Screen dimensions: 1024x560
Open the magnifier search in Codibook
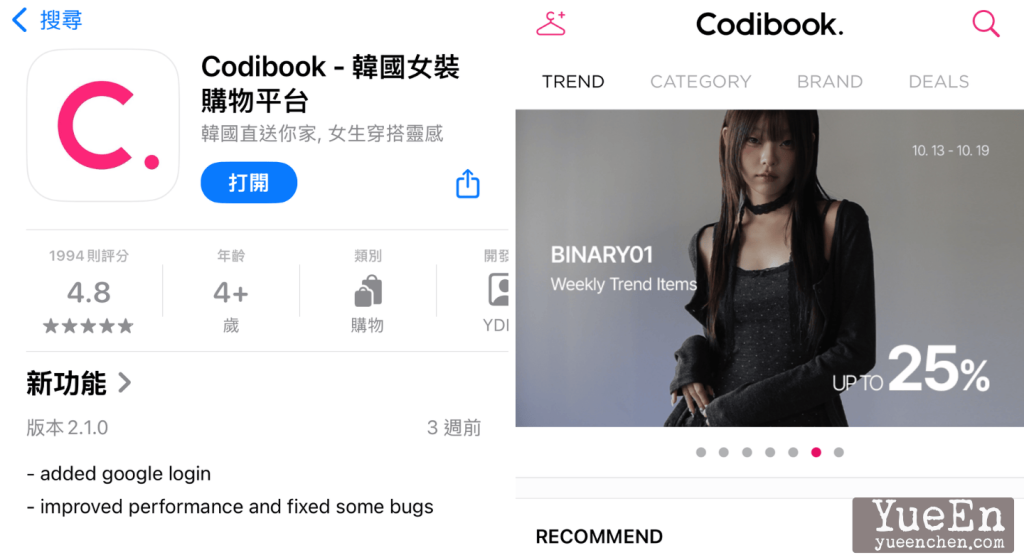click(985, 24)
